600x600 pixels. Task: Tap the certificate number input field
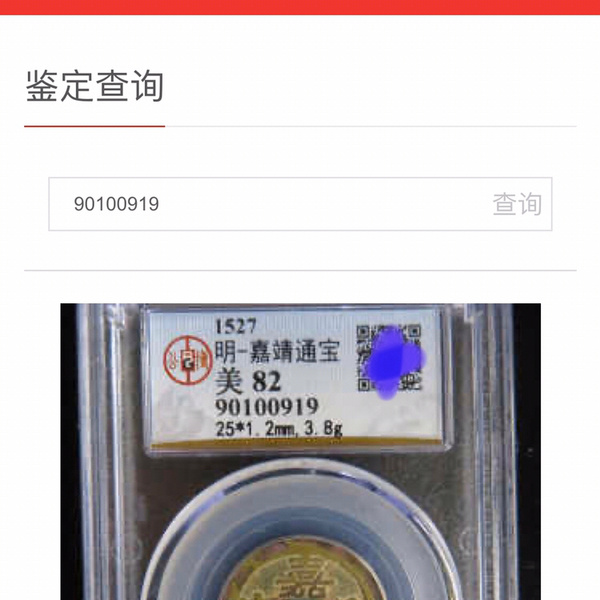click(x=260, y=204)
